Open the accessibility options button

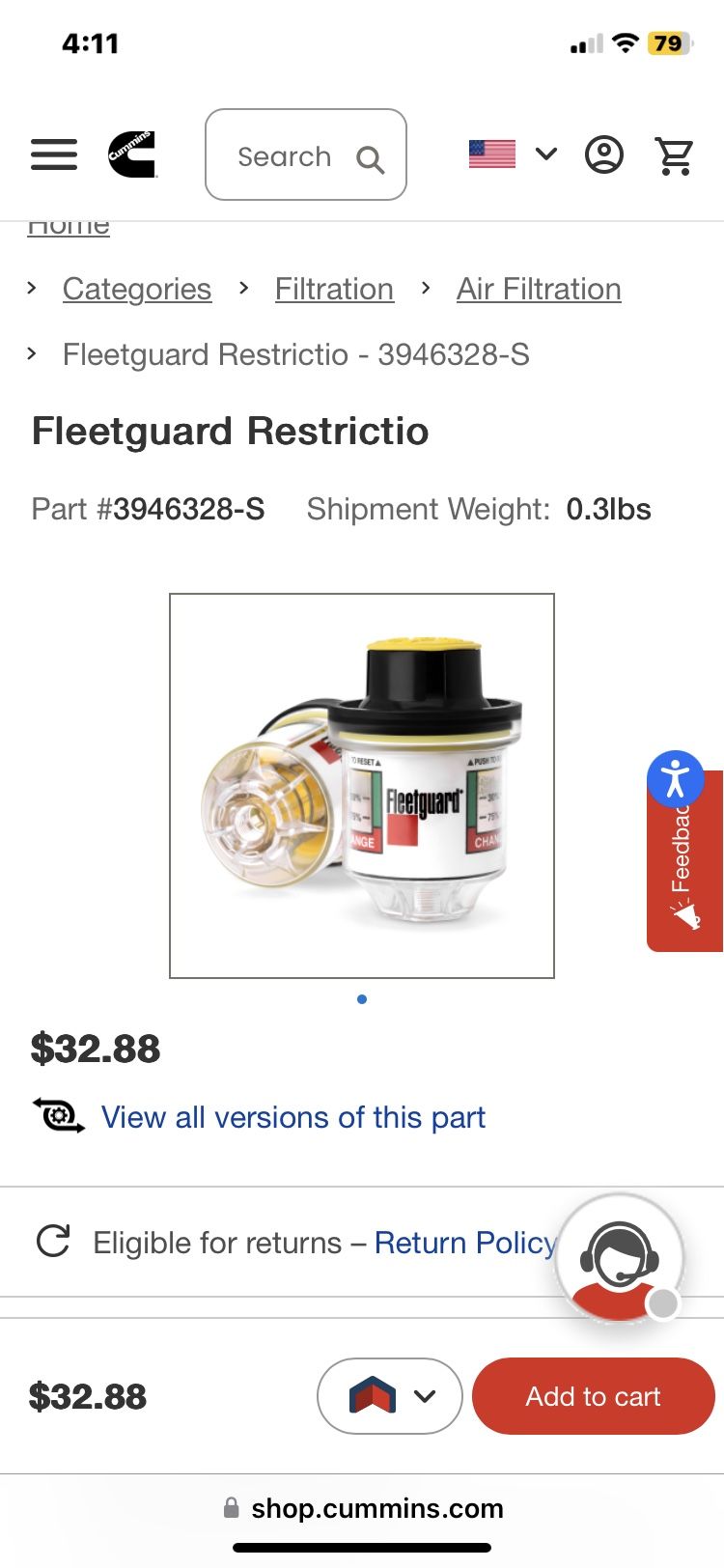[x=676, y=778]
